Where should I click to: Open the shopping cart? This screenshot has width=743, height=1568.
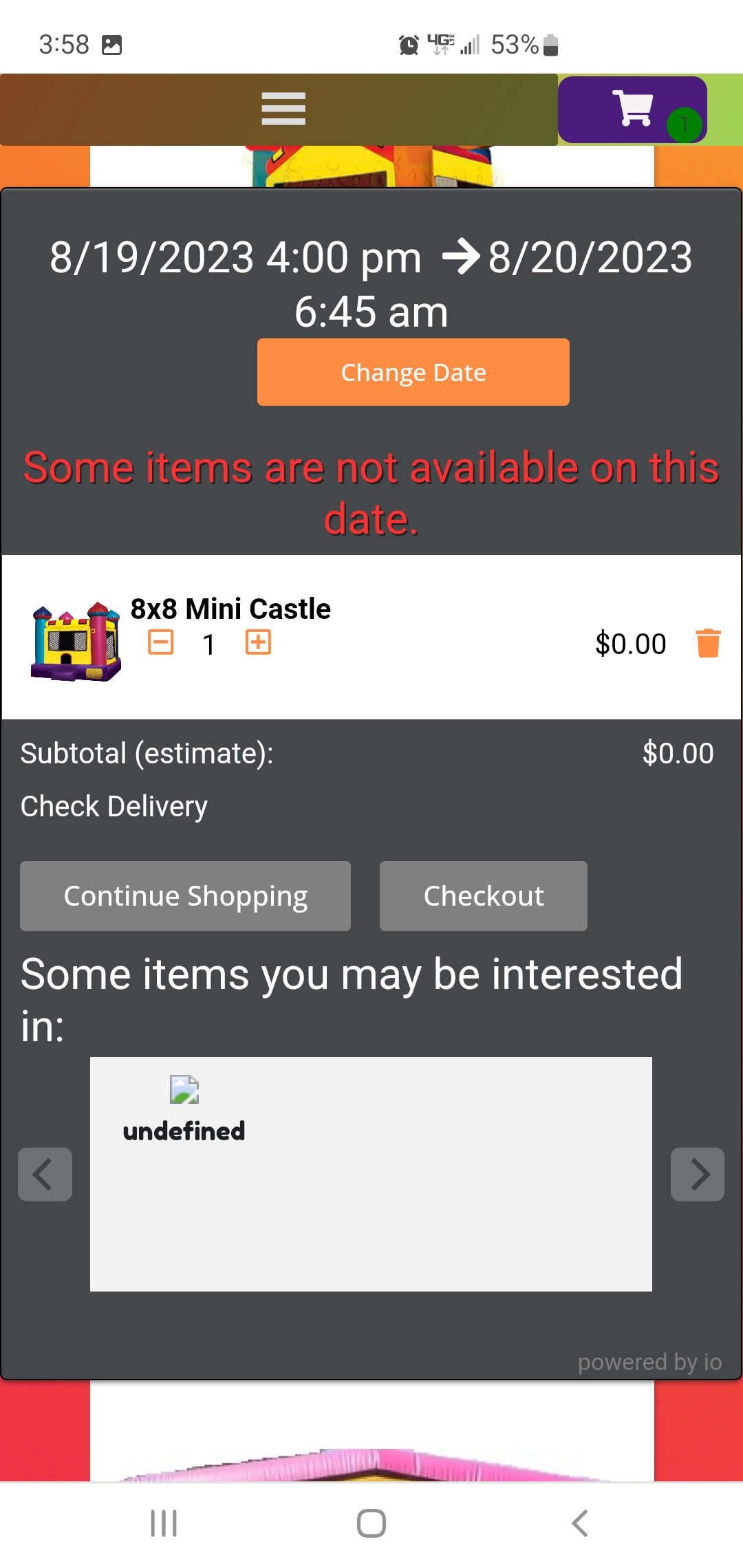pyautogui.click(x=632, y=109)
